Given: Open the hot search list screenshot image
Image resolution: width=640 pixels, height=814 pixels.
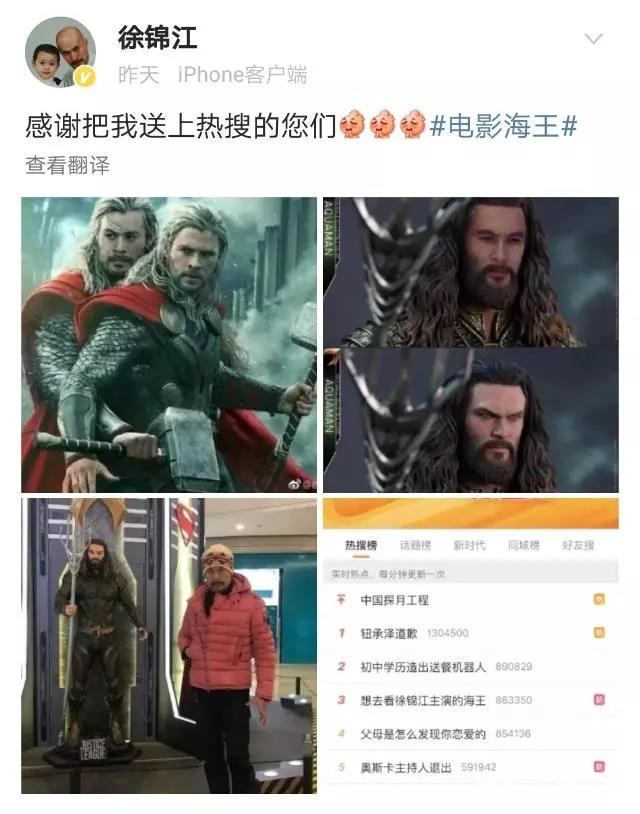Looking at the screenshot, I should click(x=470, y=645).
